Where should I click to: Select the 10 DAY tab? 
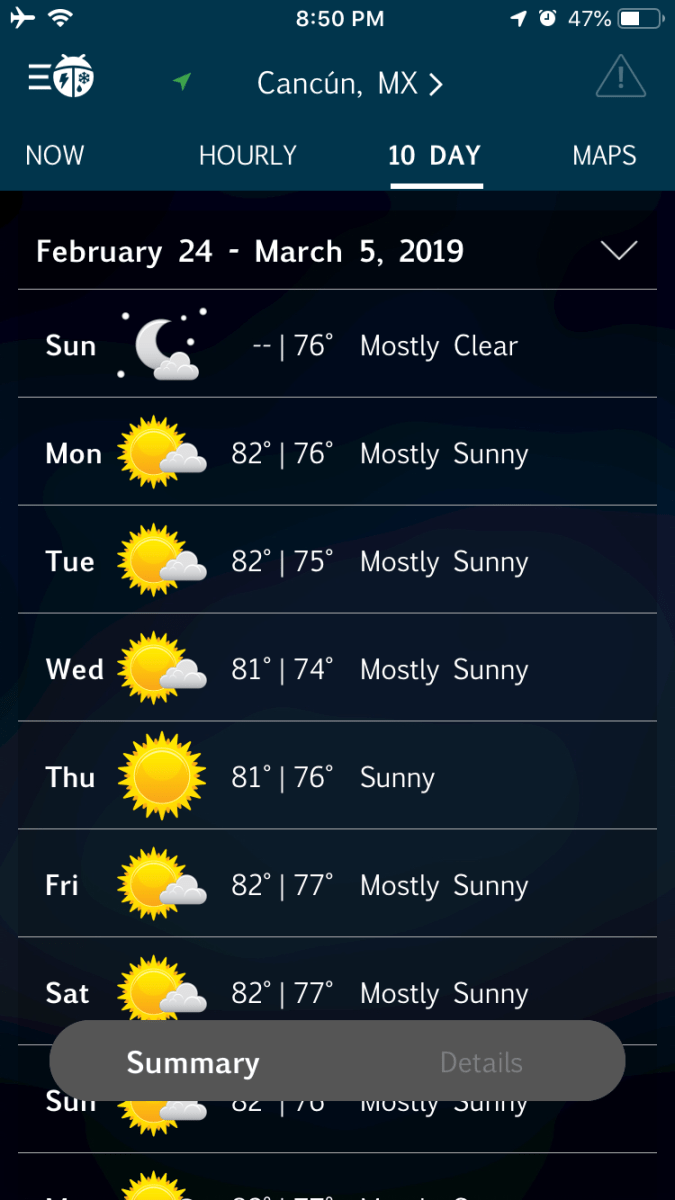coord(435,156)
